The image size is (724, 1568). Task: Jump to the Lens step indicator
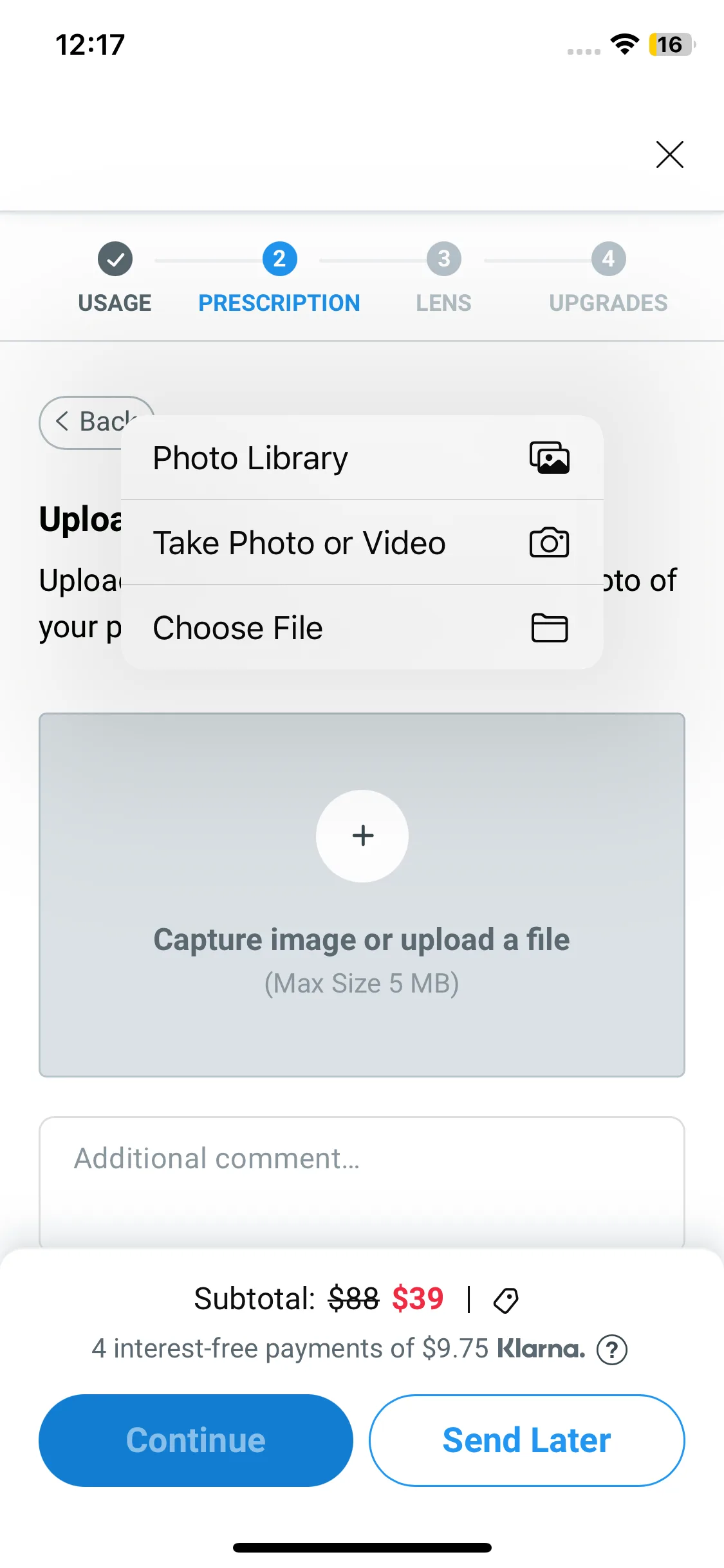(x=443, y=259)
